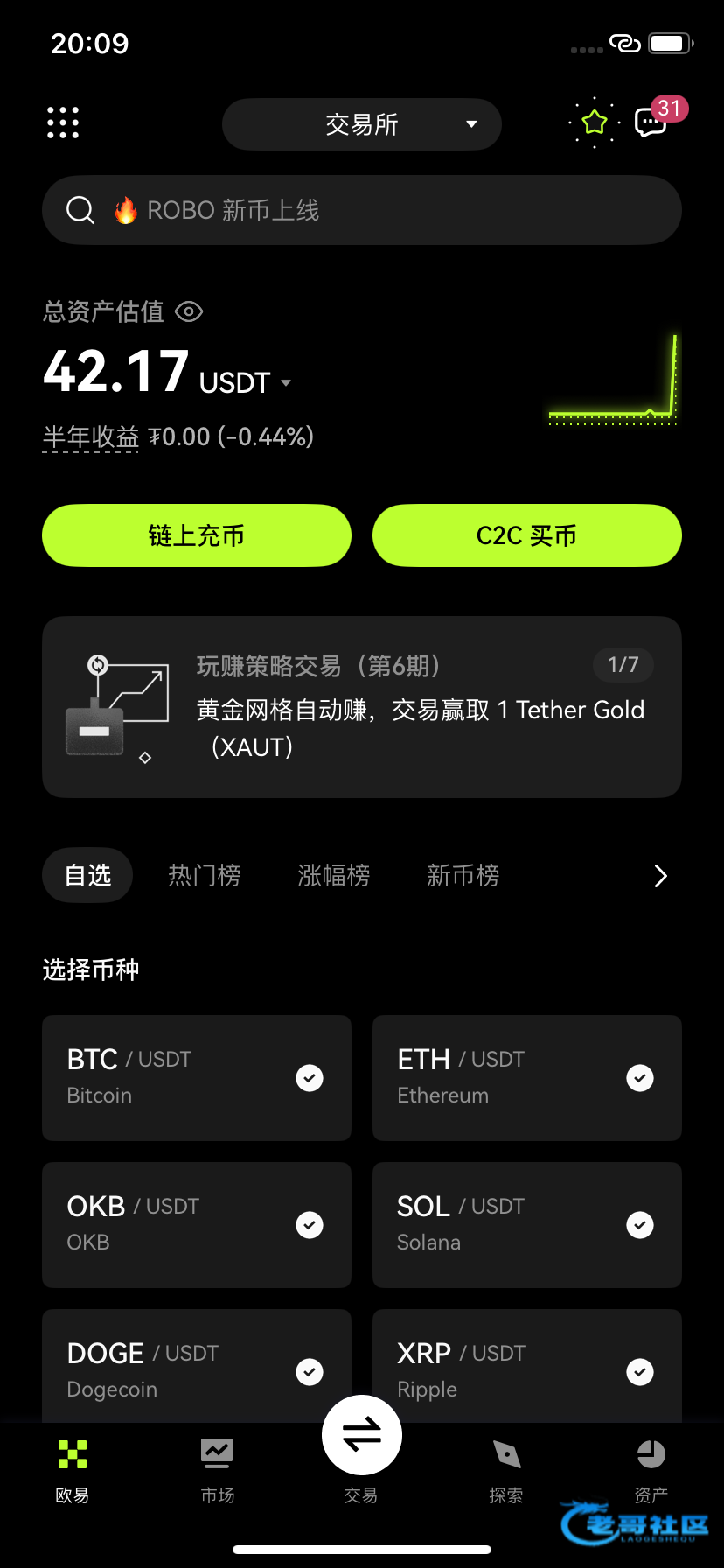Uncheck the ETH / USDT pair
The width and height of the screenshot is (724, 1568).
[640, 1078]
